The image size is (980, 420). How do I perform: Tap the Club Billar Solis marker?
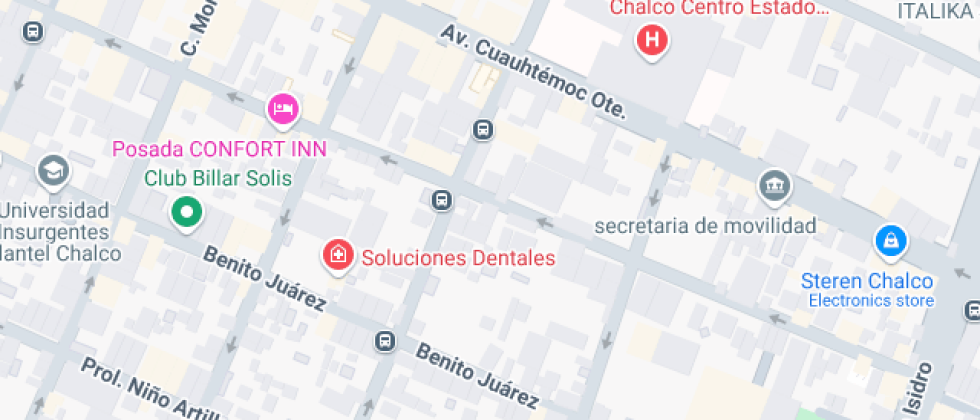click(x=185, y=212)
